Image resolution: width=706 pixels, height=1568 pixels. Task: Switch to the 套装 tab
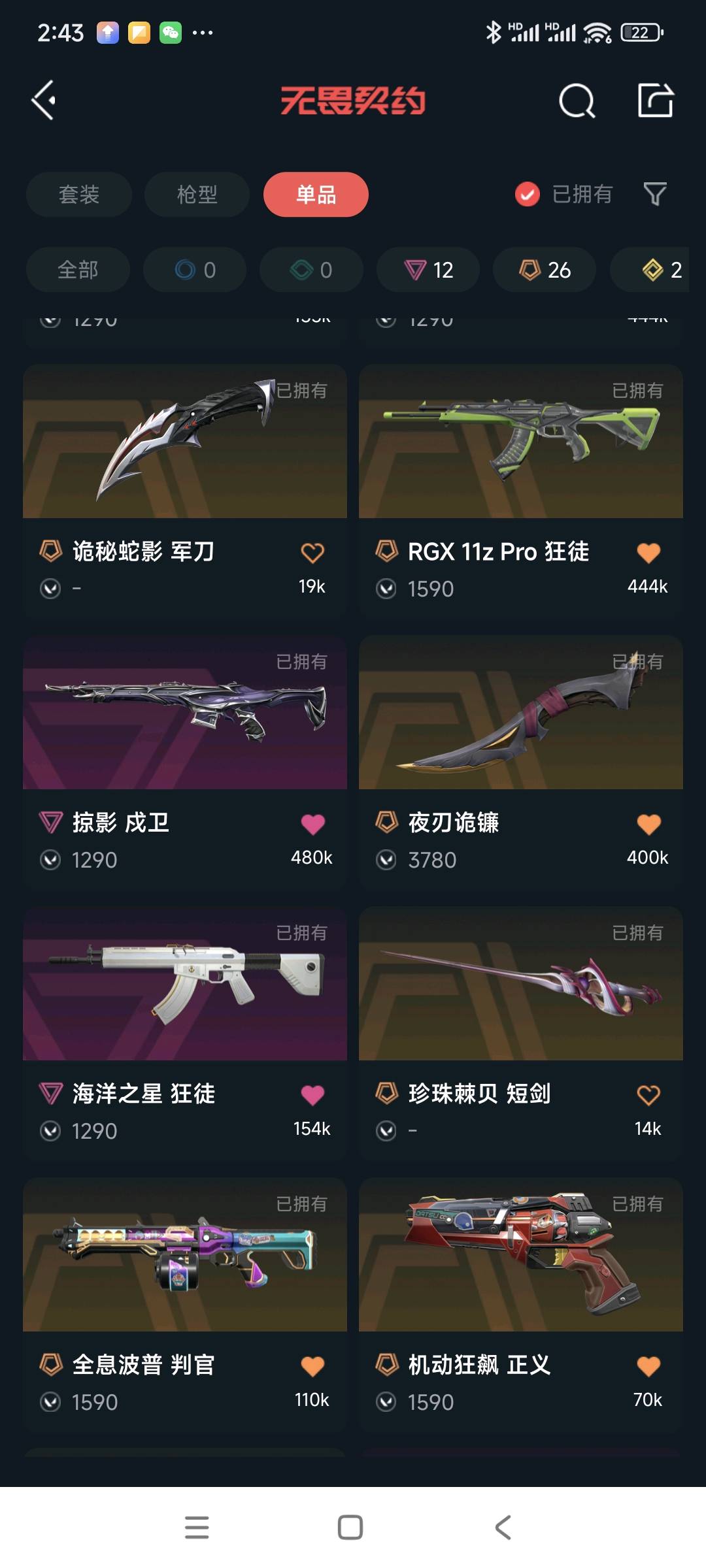(79, 195)
